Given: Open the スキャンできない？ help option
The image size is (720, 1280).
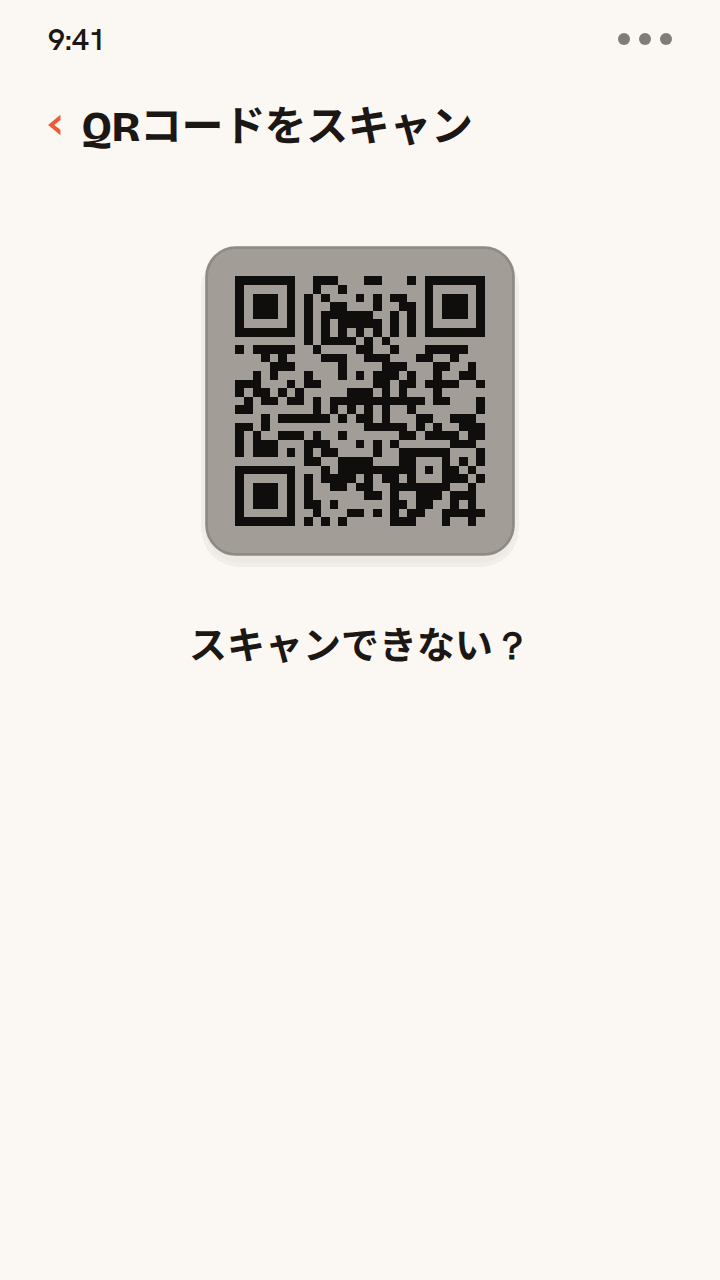Looking at the screenshot, I should (359, 645).
